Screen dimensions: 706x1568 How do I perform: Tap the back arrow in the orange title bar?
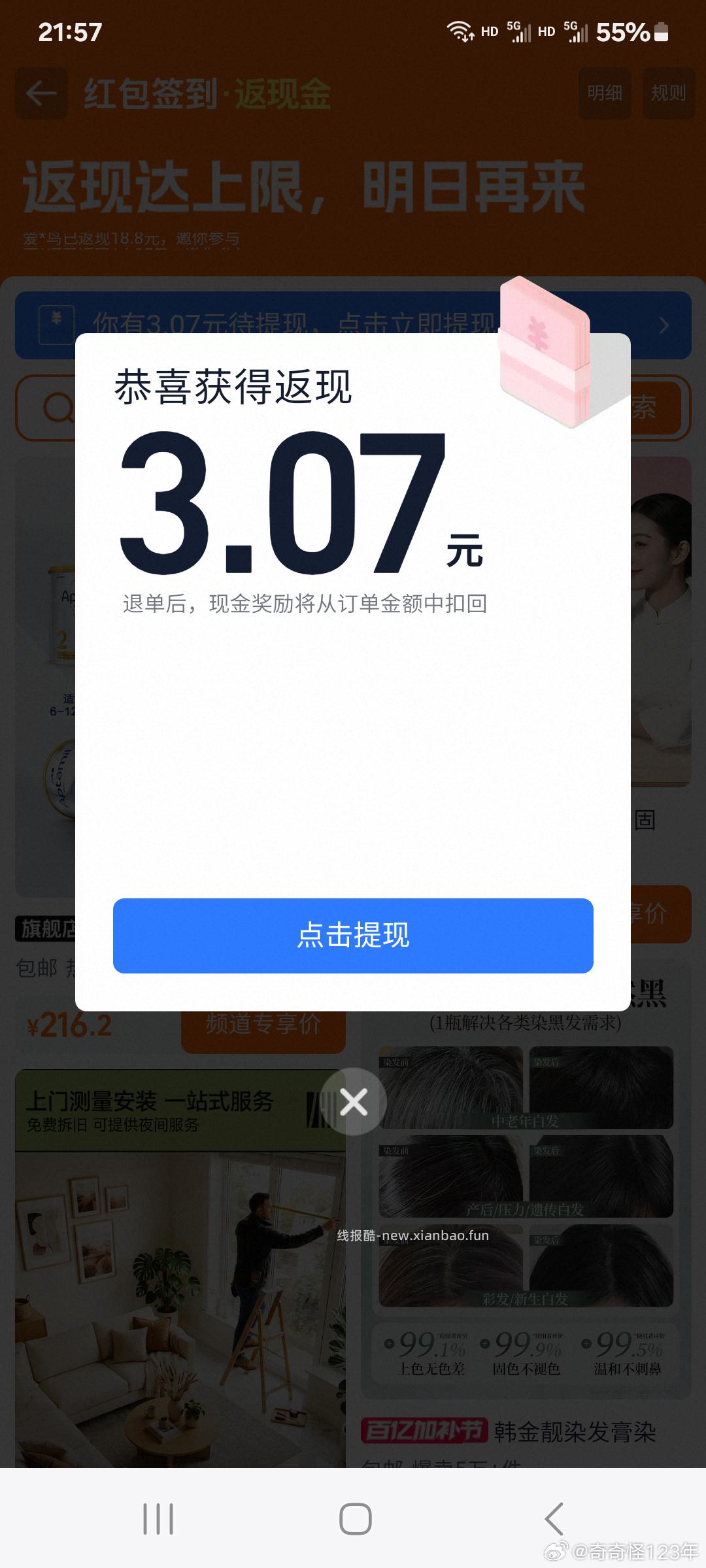coord(41,93)
